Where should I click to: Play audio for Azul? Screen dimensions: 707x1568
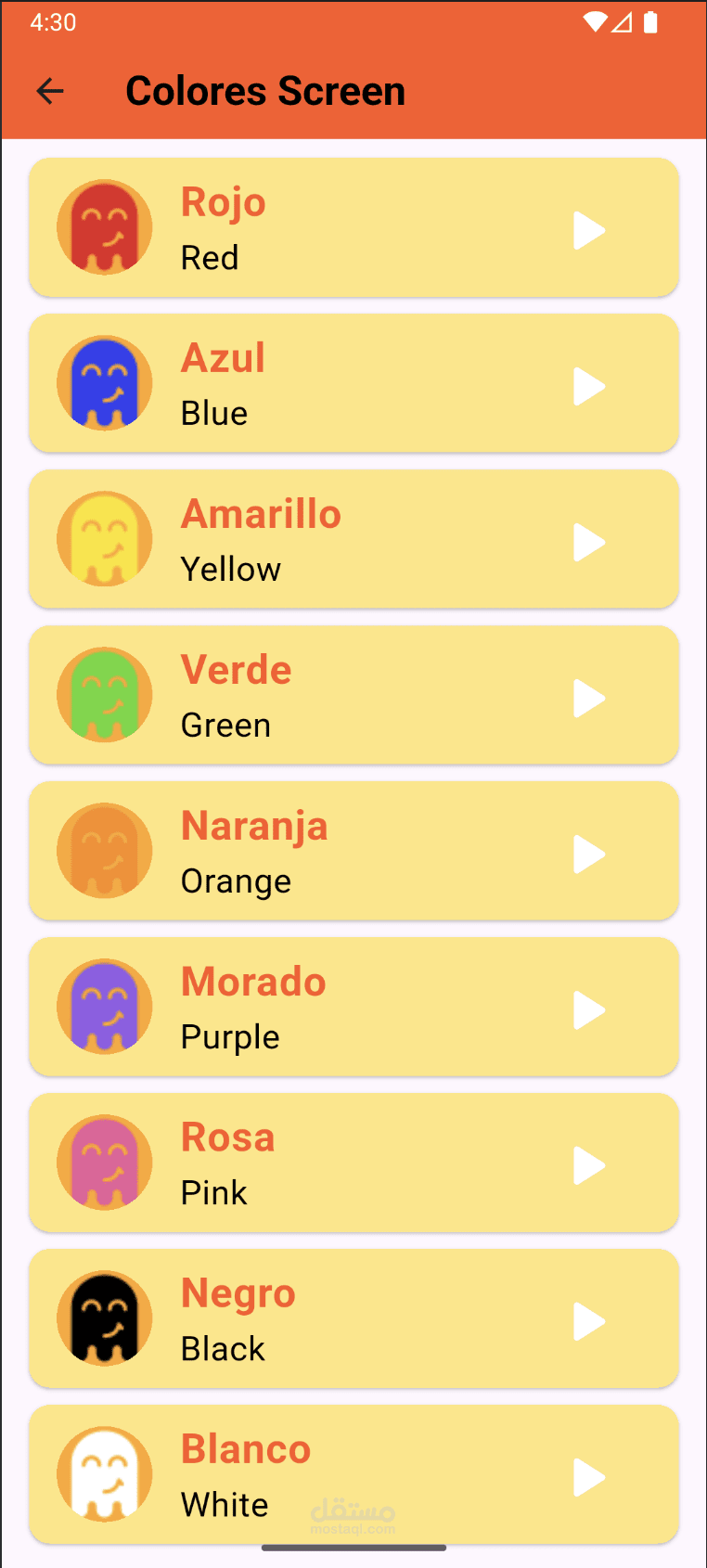point(588,386)
